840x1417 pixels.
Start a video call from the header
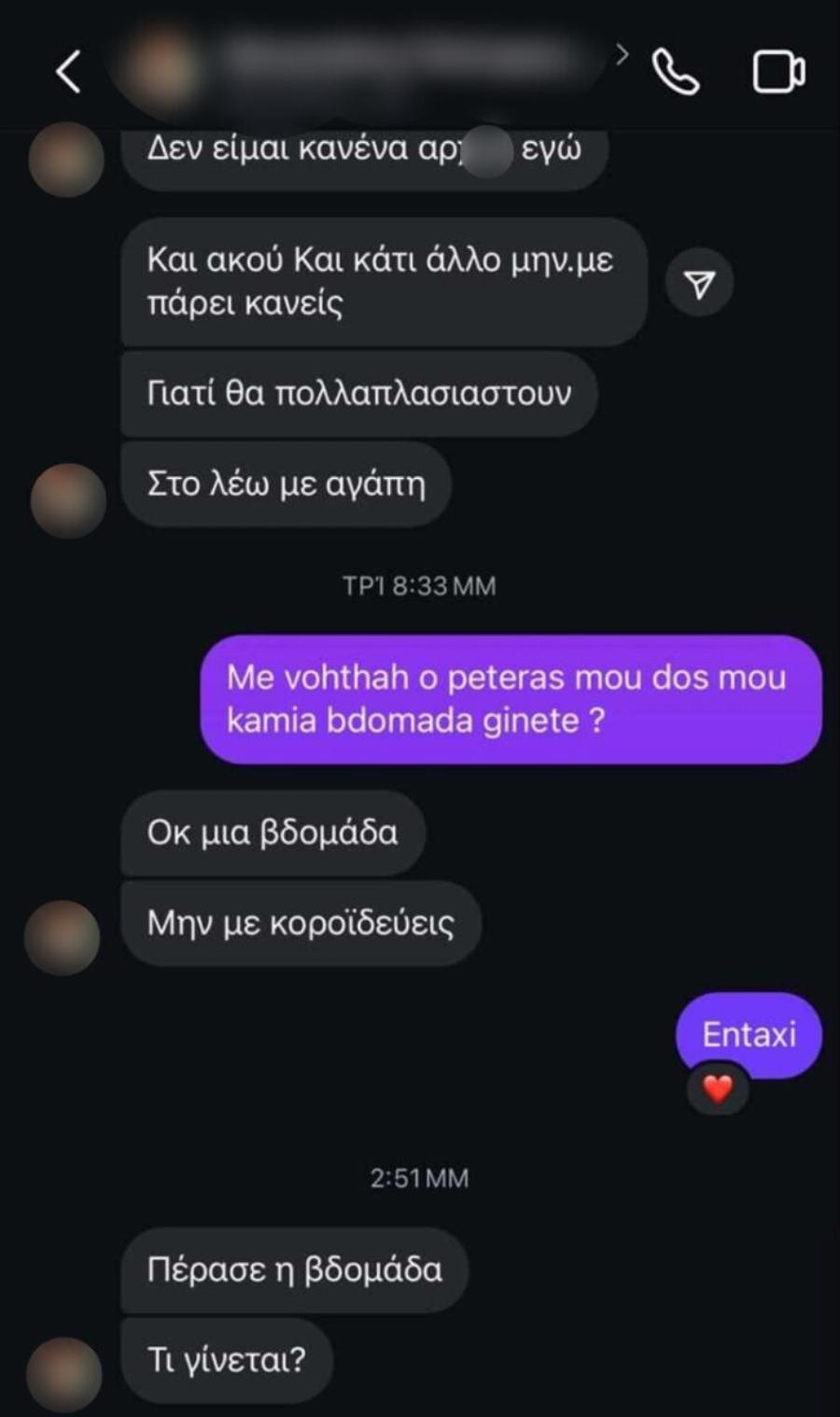777,70
